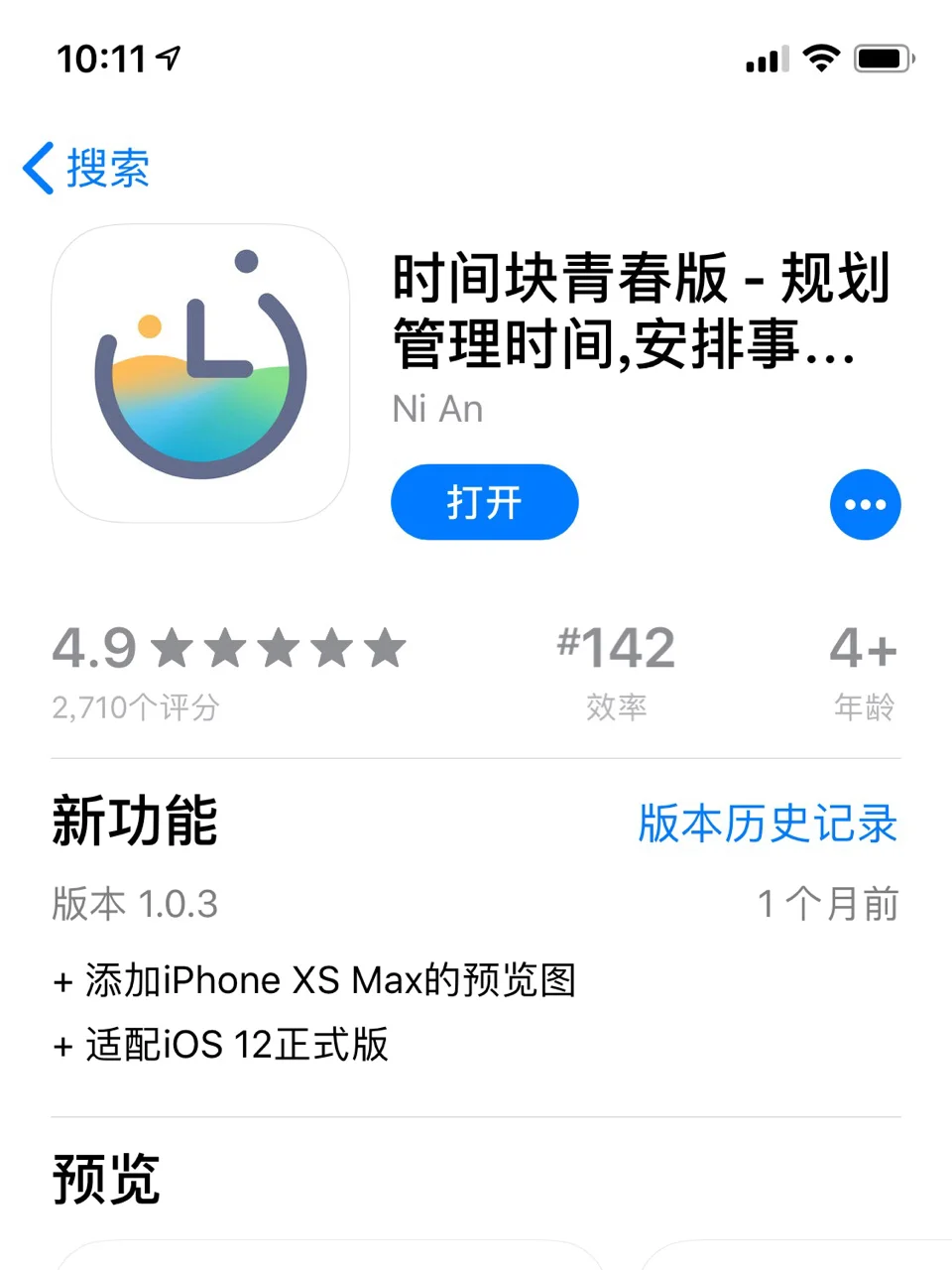952x1270 pixels.
Task: Go back to 搜索 results
Action: (x=87, y=168)
